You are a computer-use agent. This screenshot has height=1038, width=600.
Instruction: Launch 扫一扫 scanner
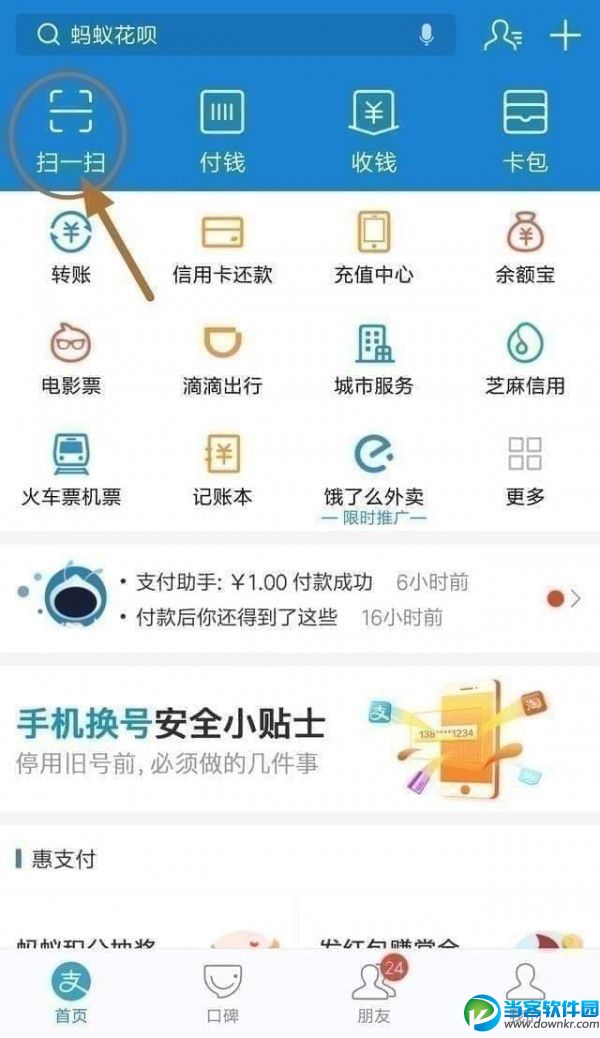click(71, 128)
